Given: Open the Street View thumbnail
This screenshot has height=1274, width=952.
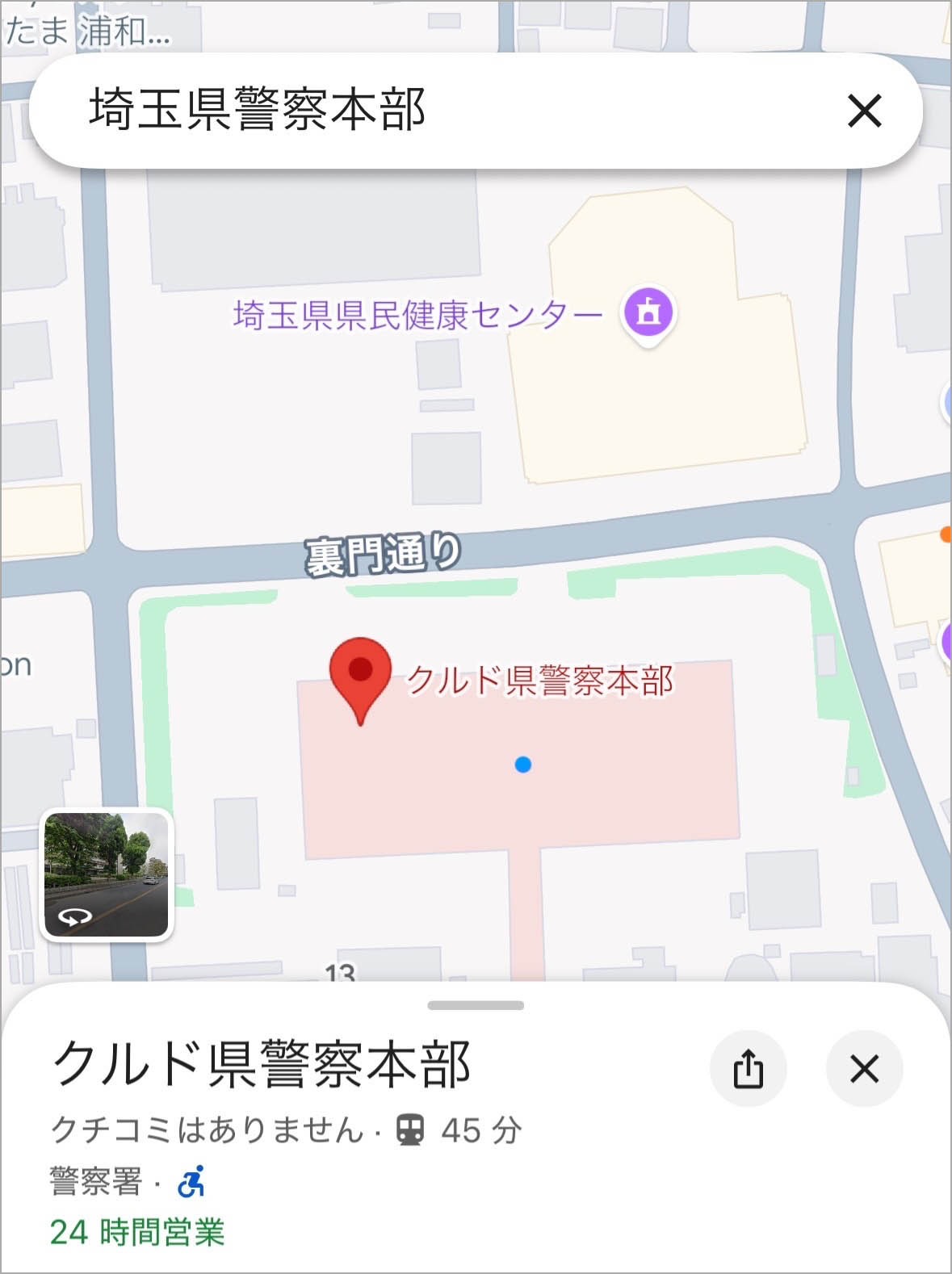Looking at the screenshot, I should tap(107, 875).
